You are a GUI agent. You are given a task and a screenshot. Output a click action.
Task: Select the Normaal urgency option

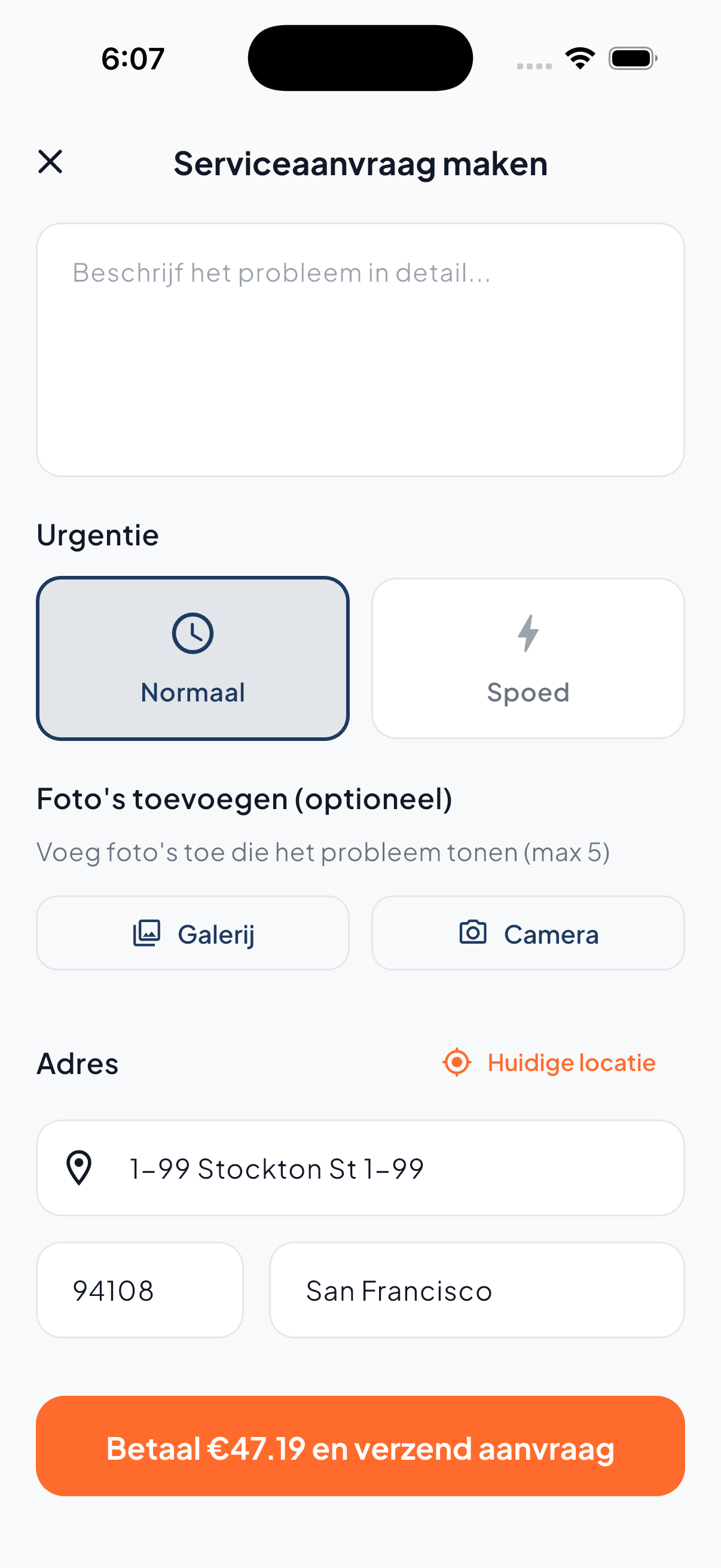[193, 658]
